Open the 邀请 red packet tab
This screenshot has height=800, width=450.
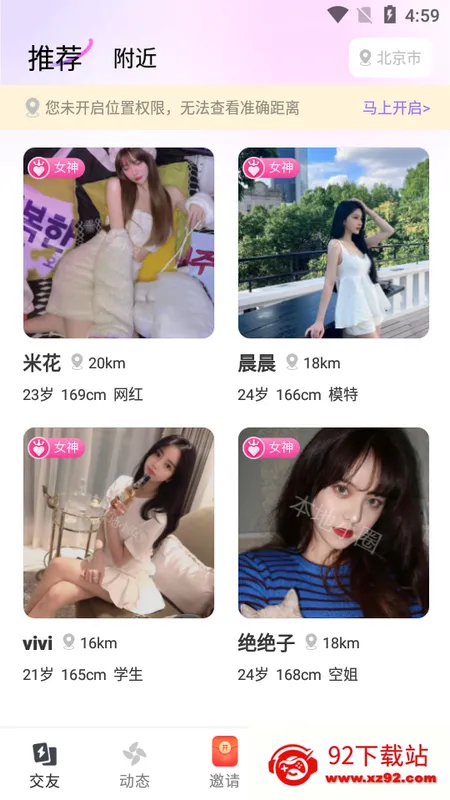tap(224, 763)
